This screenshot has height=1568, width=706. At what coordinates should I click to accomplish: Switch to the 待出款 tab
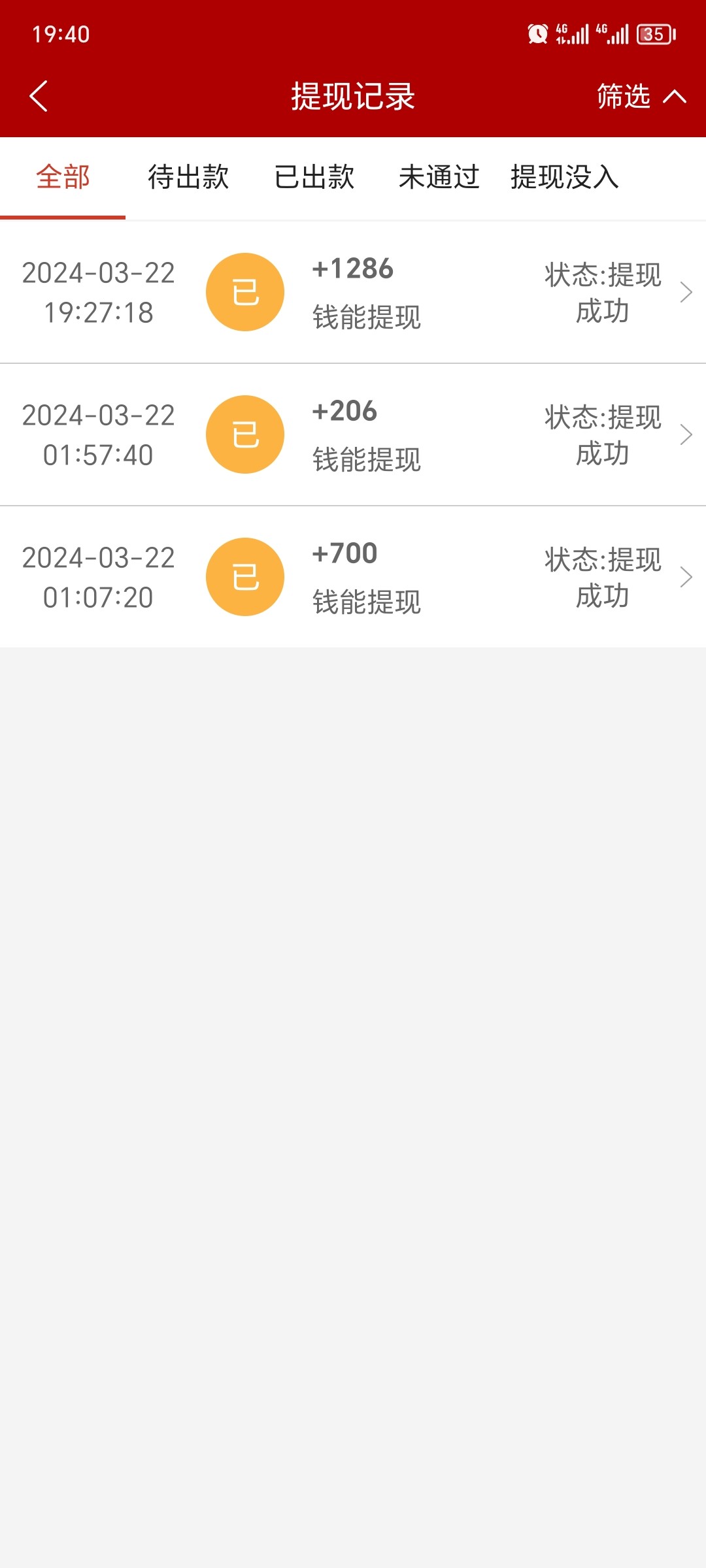click(x=187, y=177)
